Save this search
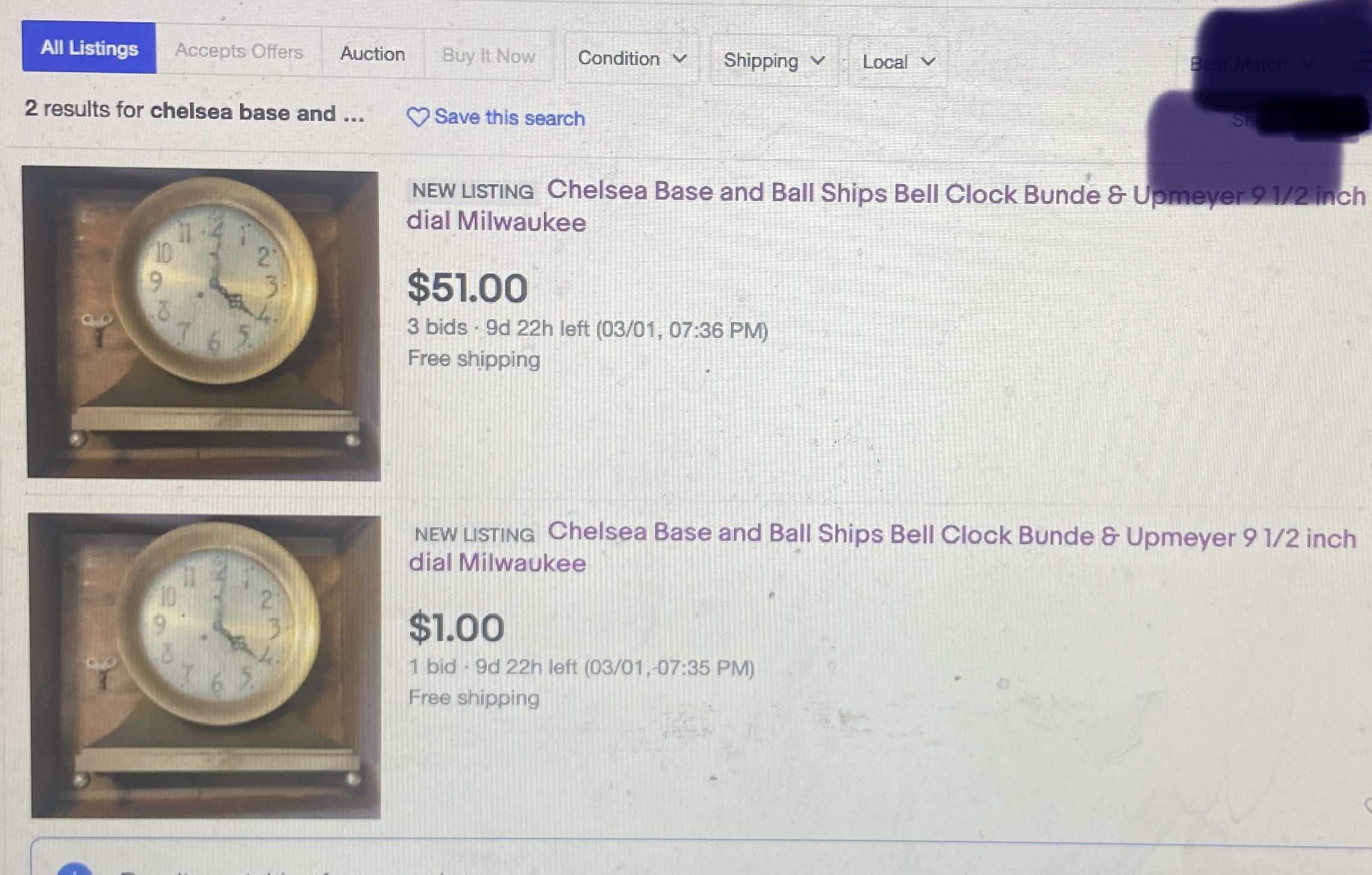Viewport: 1372px width, 875px height. click(x=496, y=117)
